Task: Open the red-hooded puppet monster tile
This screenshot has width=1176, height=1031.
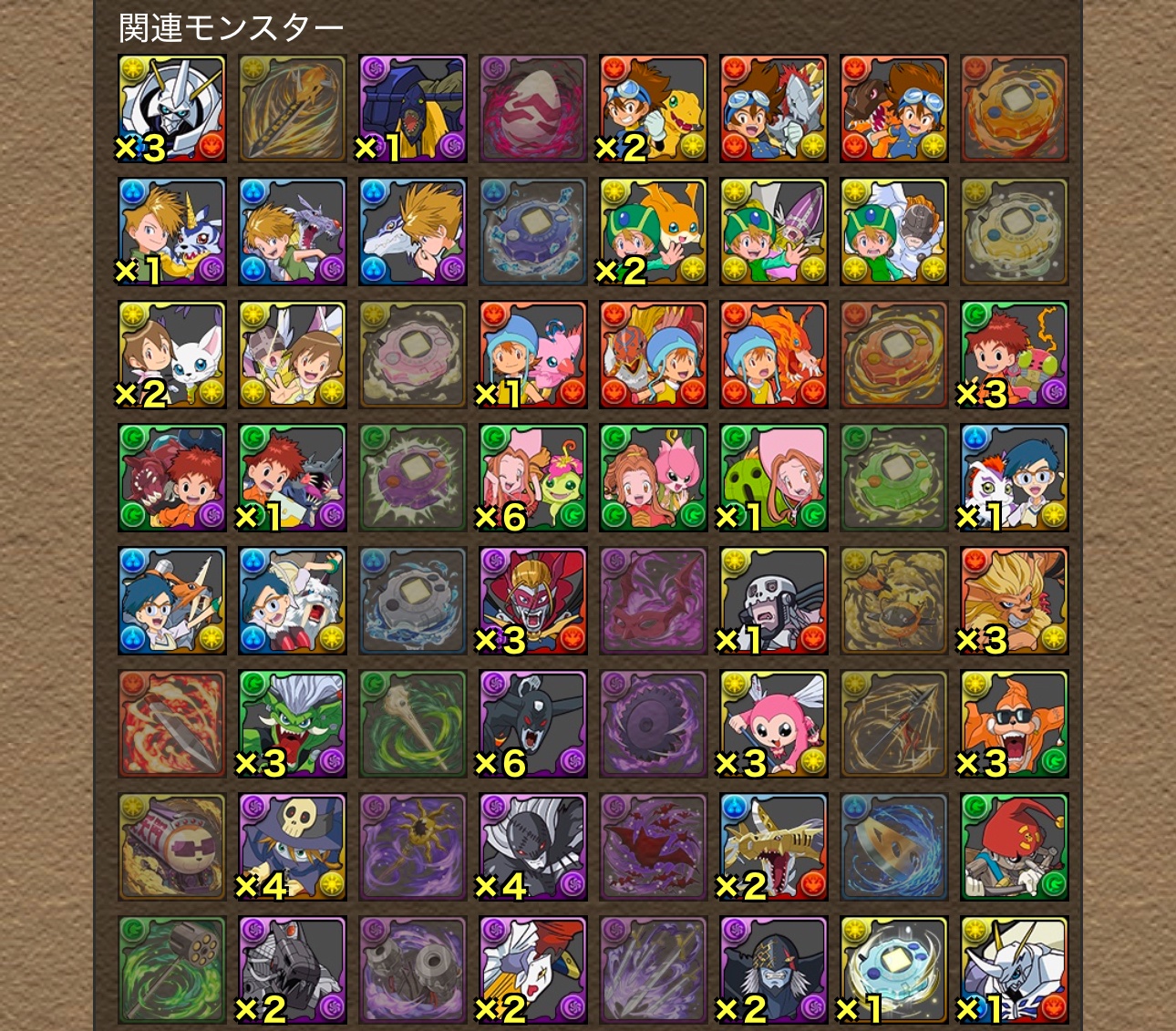Action: tap(1014, 846)
